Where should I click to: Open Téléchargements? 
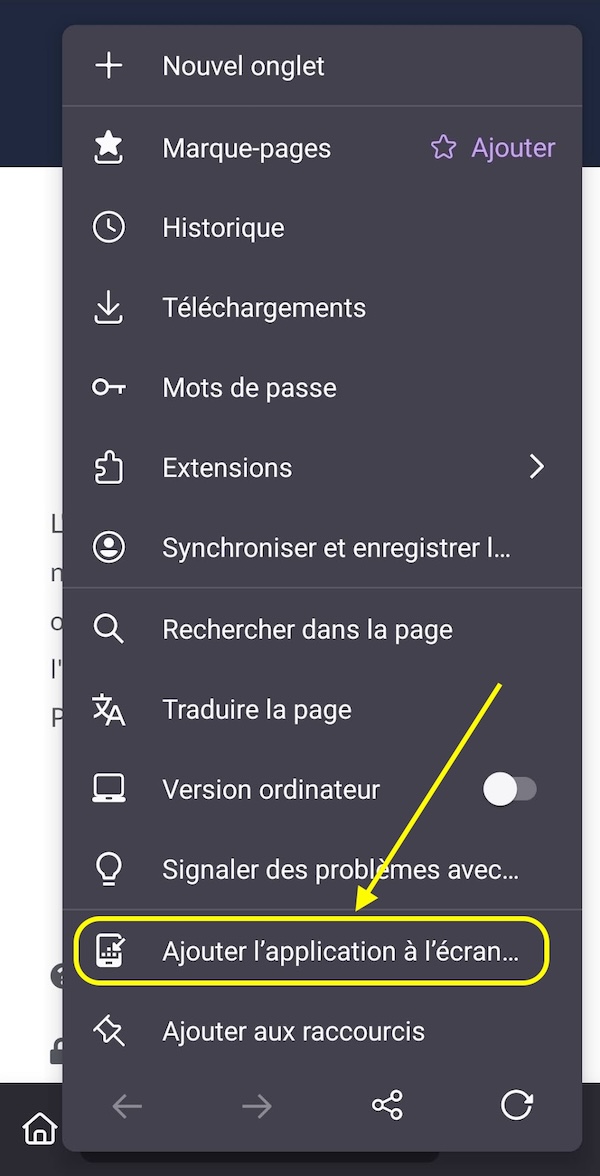coord(322,308)
